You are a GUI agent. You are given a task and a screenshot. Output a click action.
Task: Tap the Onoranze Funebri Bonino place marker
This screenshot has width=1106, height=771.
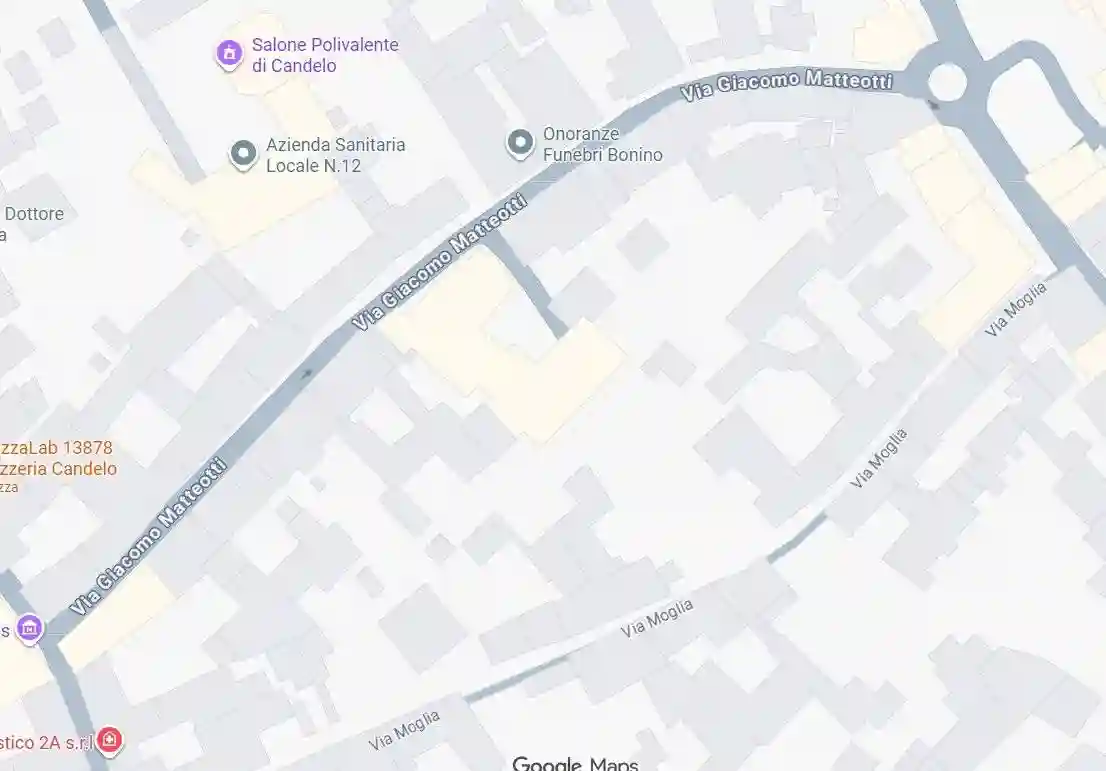click(519, 144)
